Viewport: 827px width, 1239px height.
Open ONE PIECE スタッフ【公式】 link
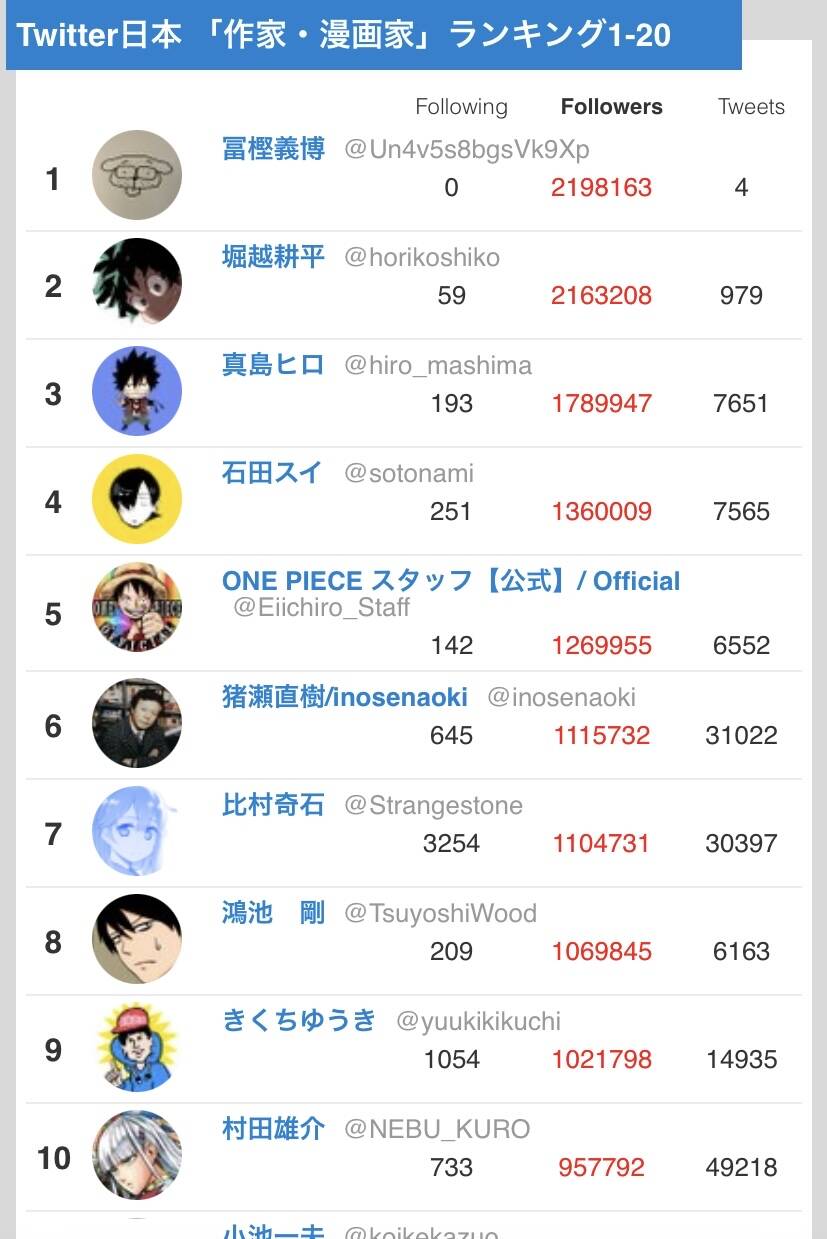(451, 581)
